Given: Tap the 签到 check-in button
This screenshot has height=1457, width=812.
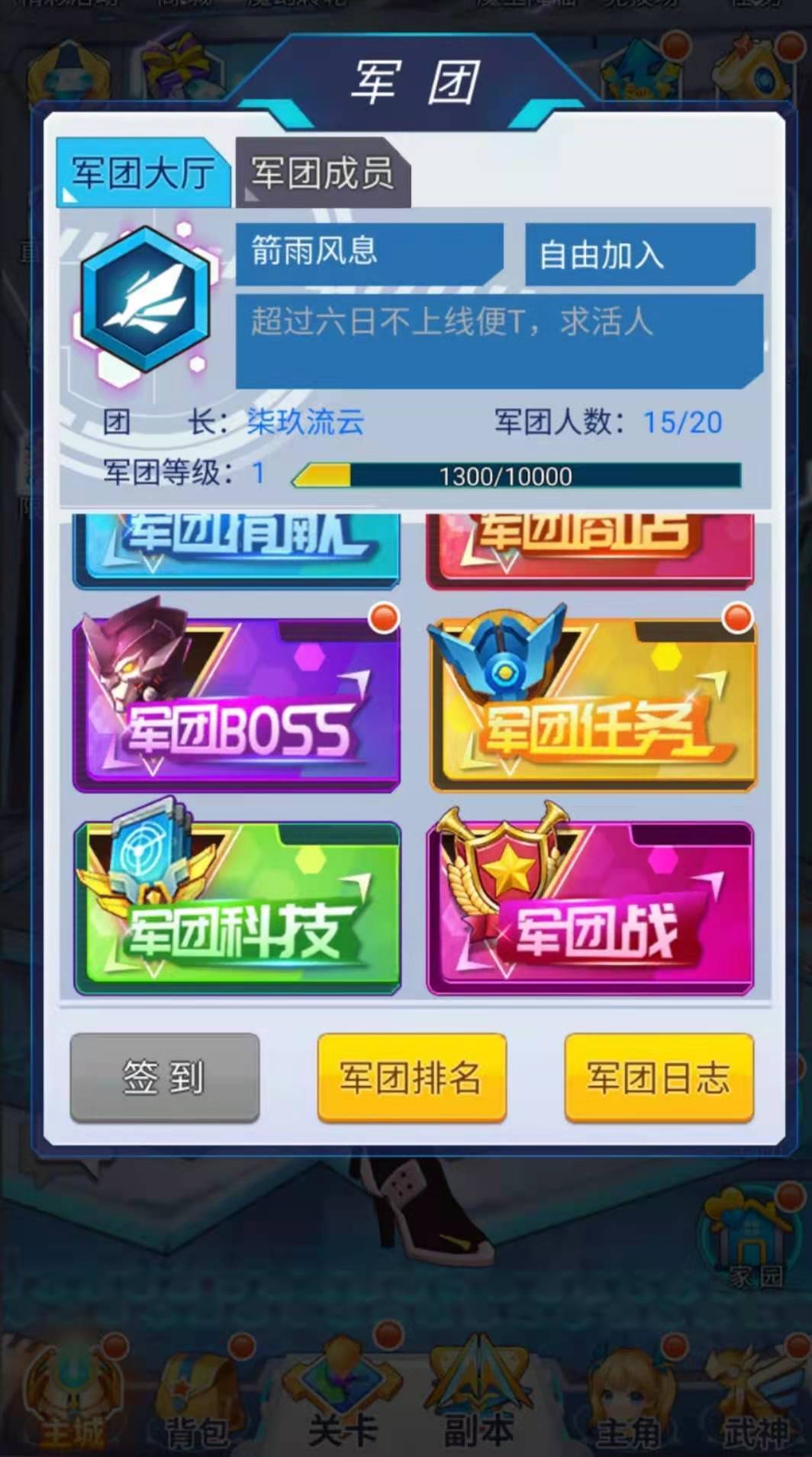Looking at the screenshot, I should (x=164, y=1077).
